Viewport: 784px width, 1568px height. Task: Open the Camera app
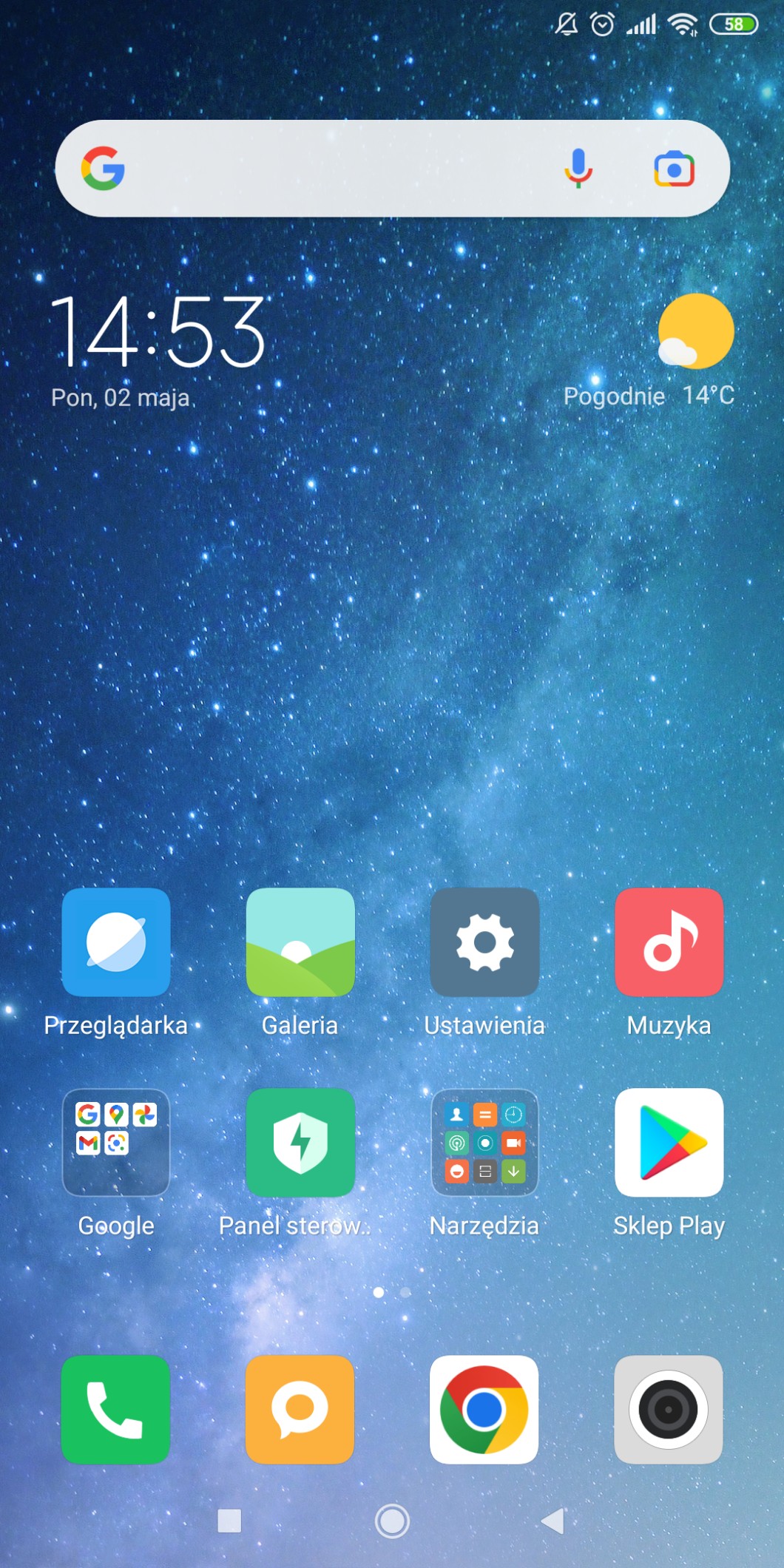click(669, 1410)
